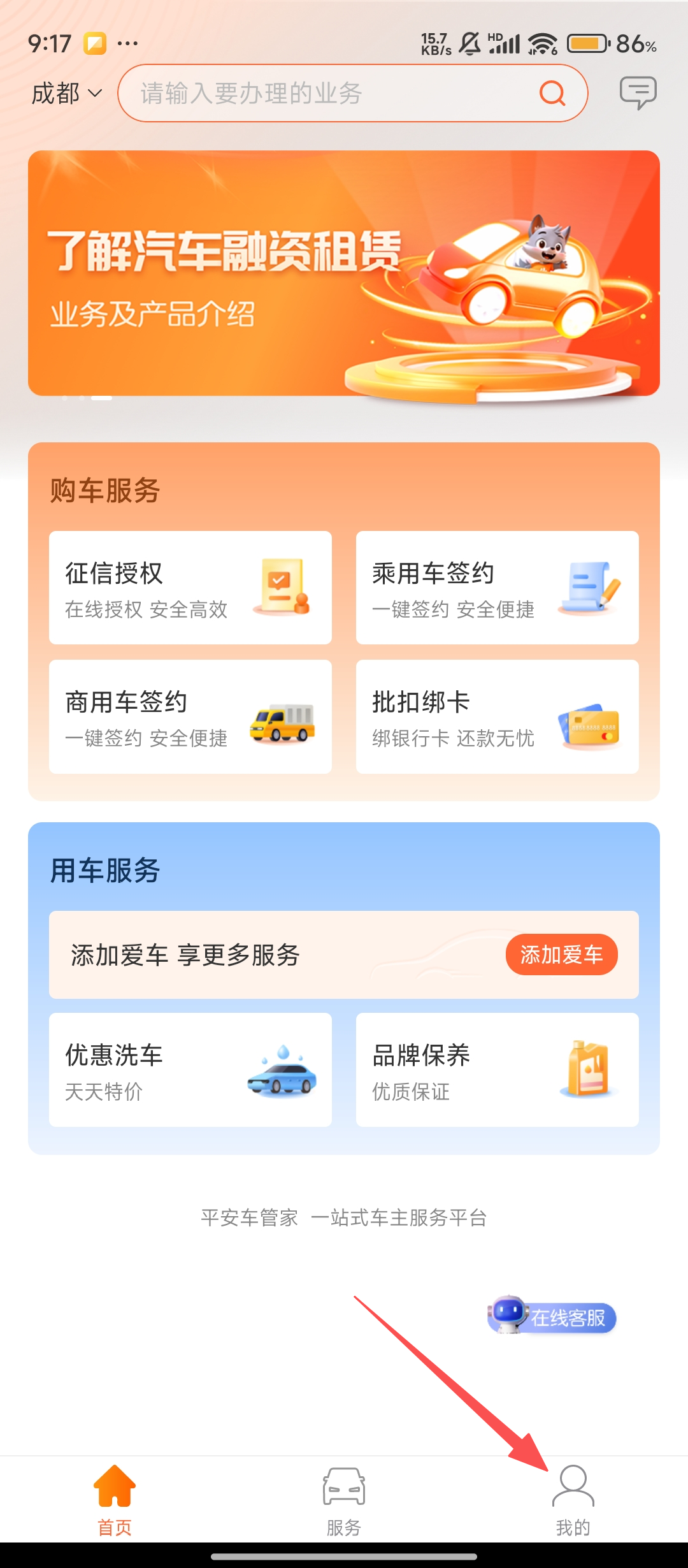This screenshot has height=1568, width=688.
Task: Select the 商用车签约 card
Action: tap(190, 717)
